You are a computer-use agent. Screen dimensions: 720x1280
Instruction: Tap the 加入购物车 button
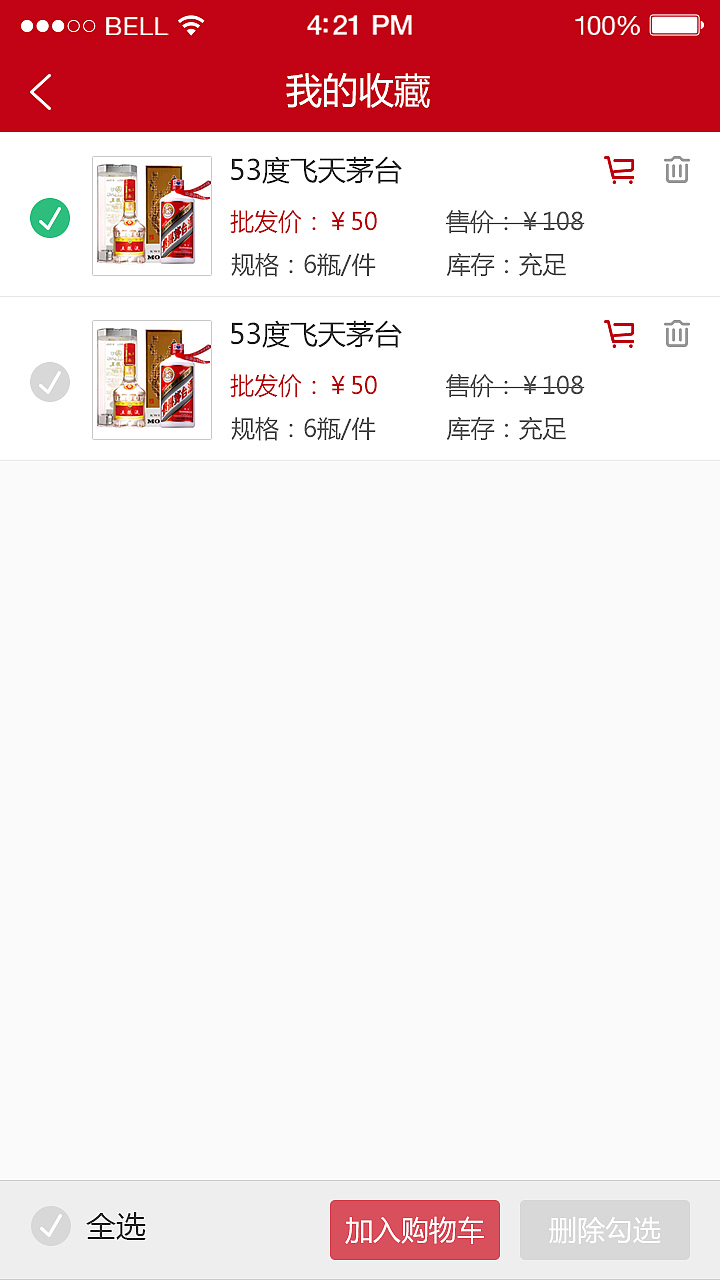pyautogui.click(x=414, y=1230)
